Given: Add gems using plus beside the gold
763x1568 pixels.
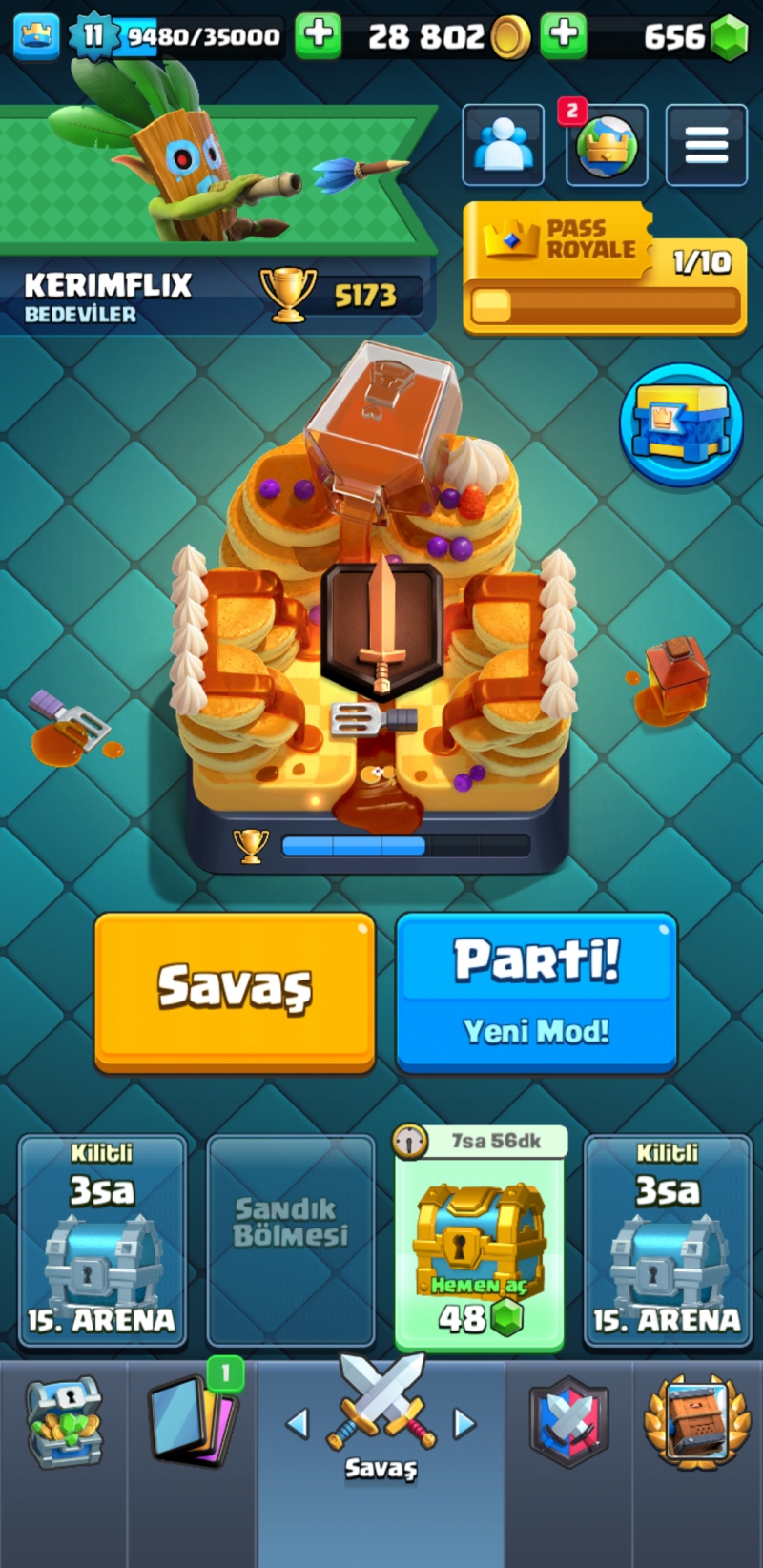Looking at the screenshot, I should 564,36.
